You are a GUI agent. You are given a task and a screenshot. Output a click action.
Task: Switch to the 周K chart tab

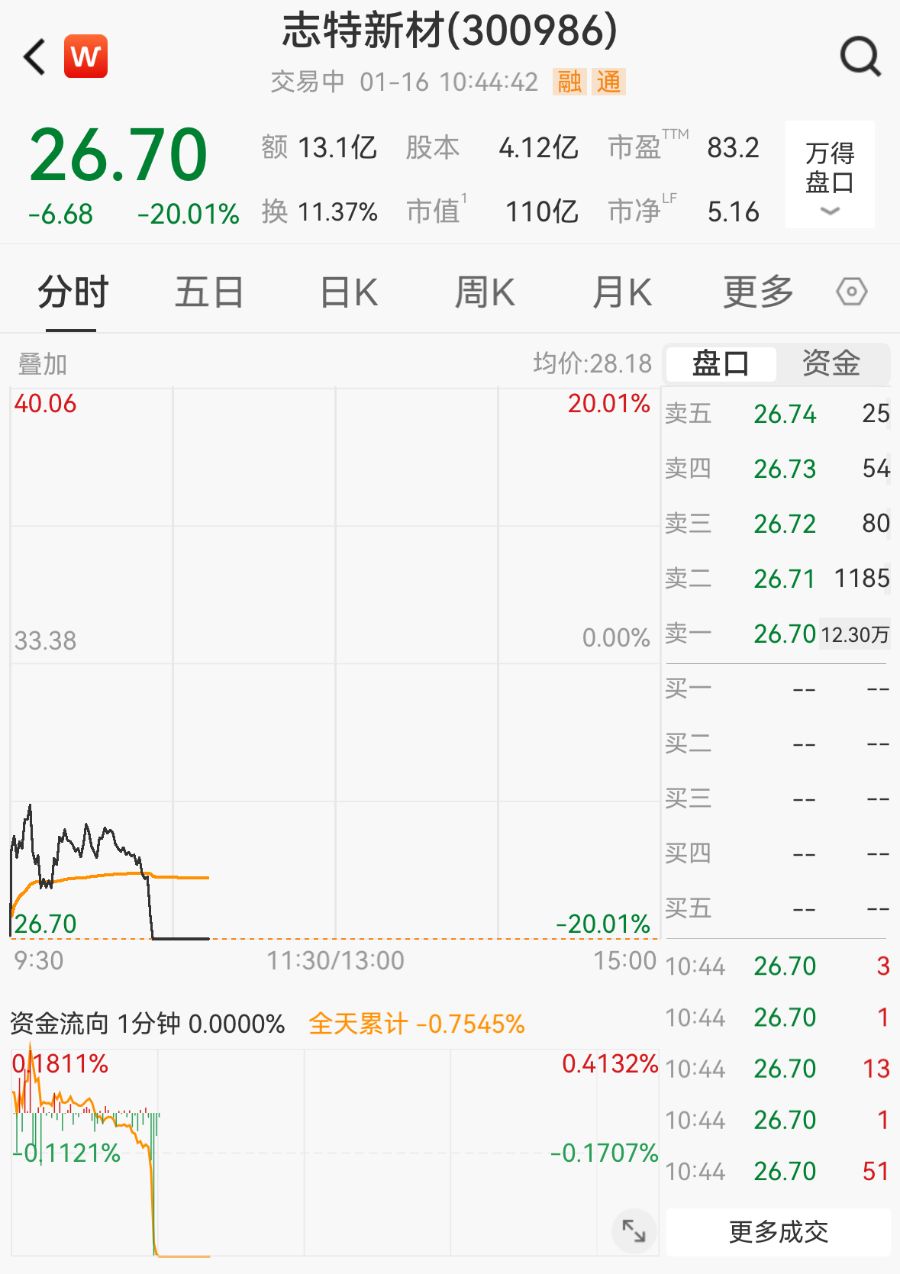click(x=484, y=293)
